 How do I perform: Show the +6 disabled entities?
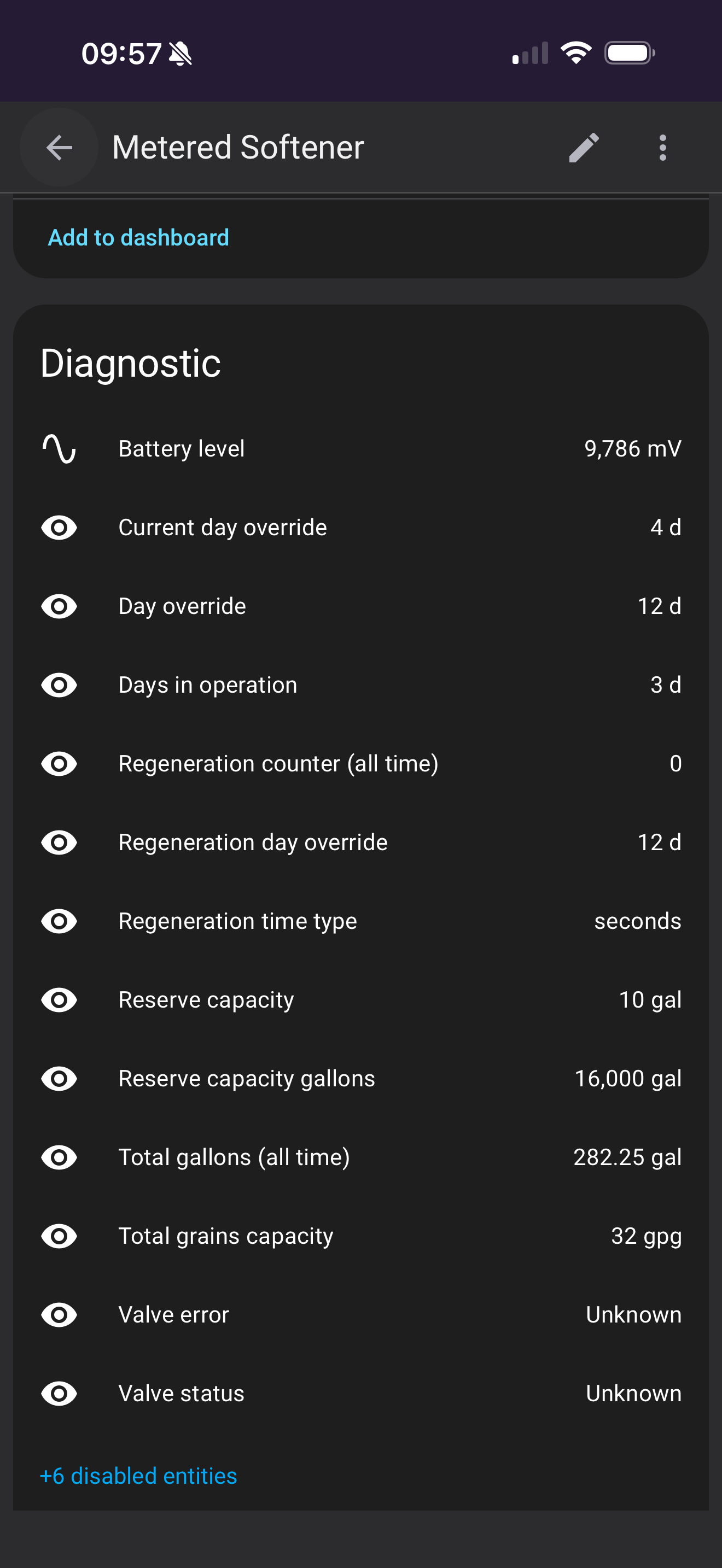(138, 1476)
